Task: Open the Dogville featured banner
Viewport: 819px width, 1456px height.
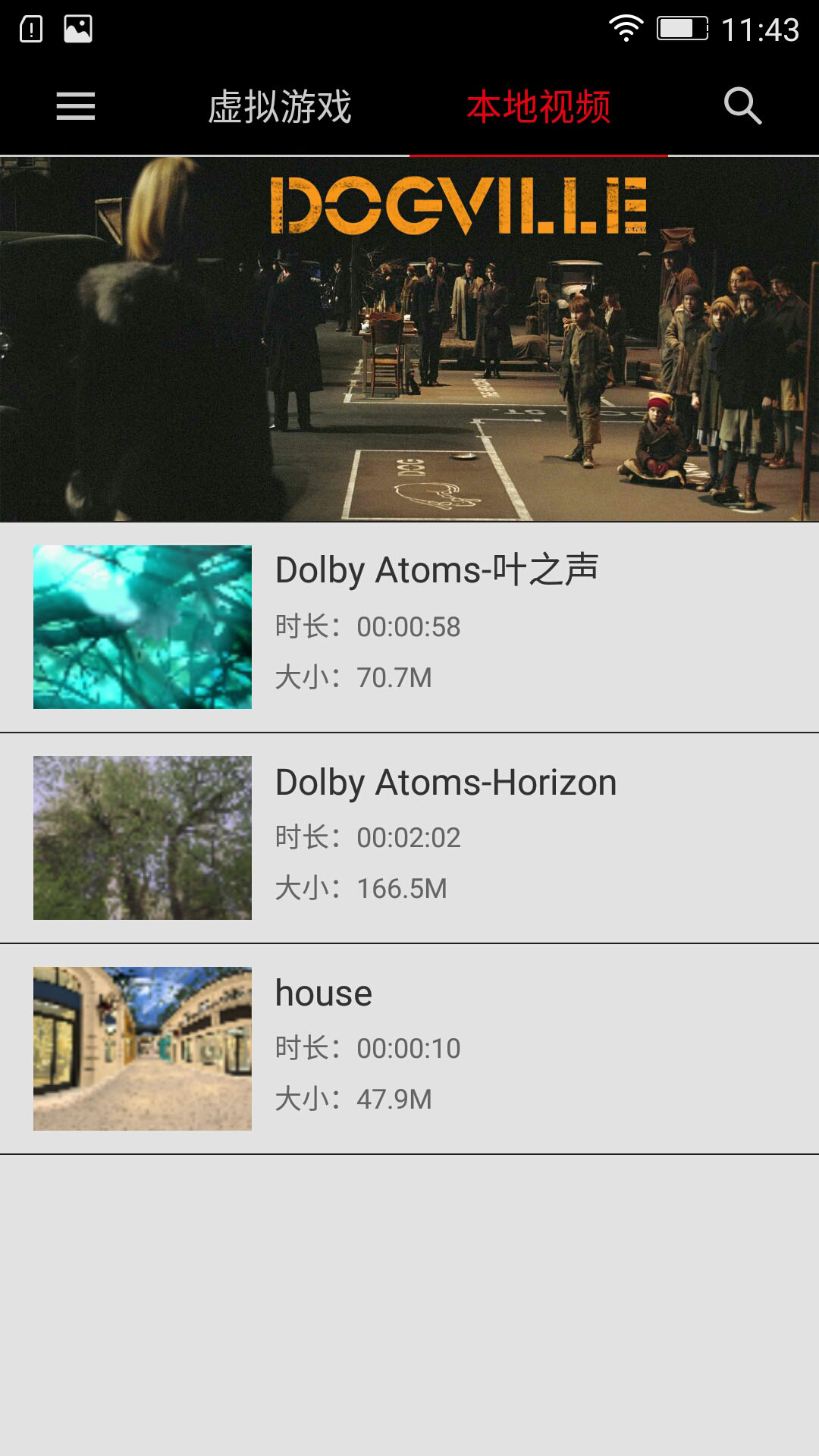Action: coord(409,339)
